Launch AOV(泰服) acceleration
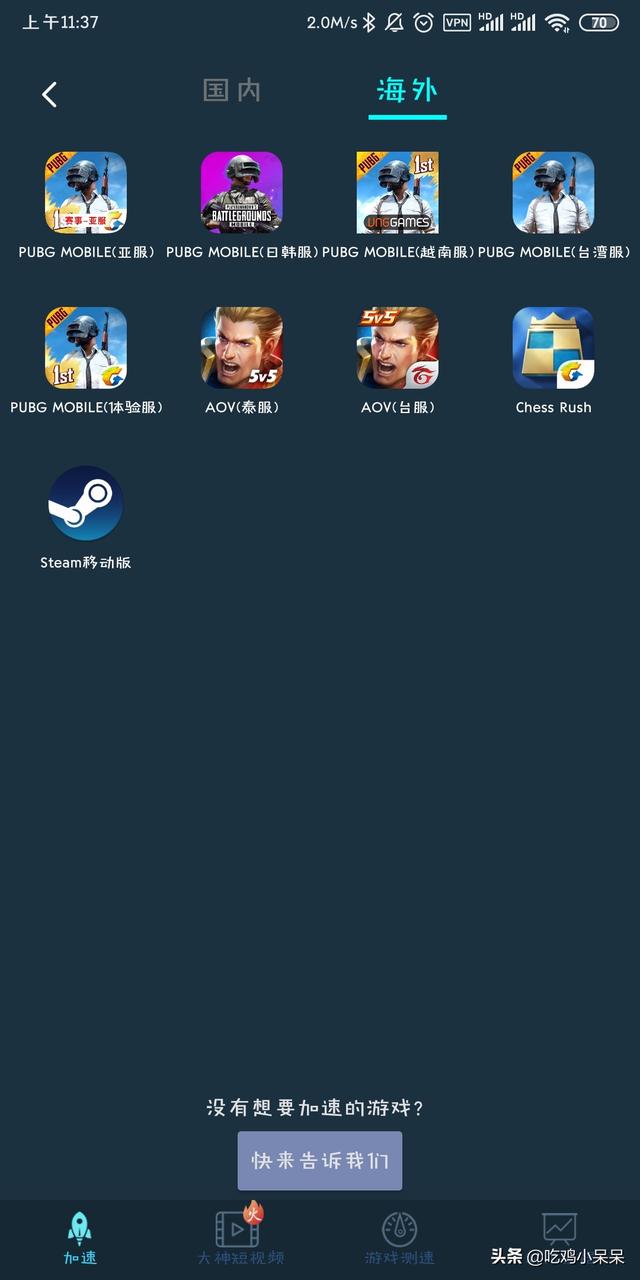This screenshot has height=1280, width=640. coord(242,348)
